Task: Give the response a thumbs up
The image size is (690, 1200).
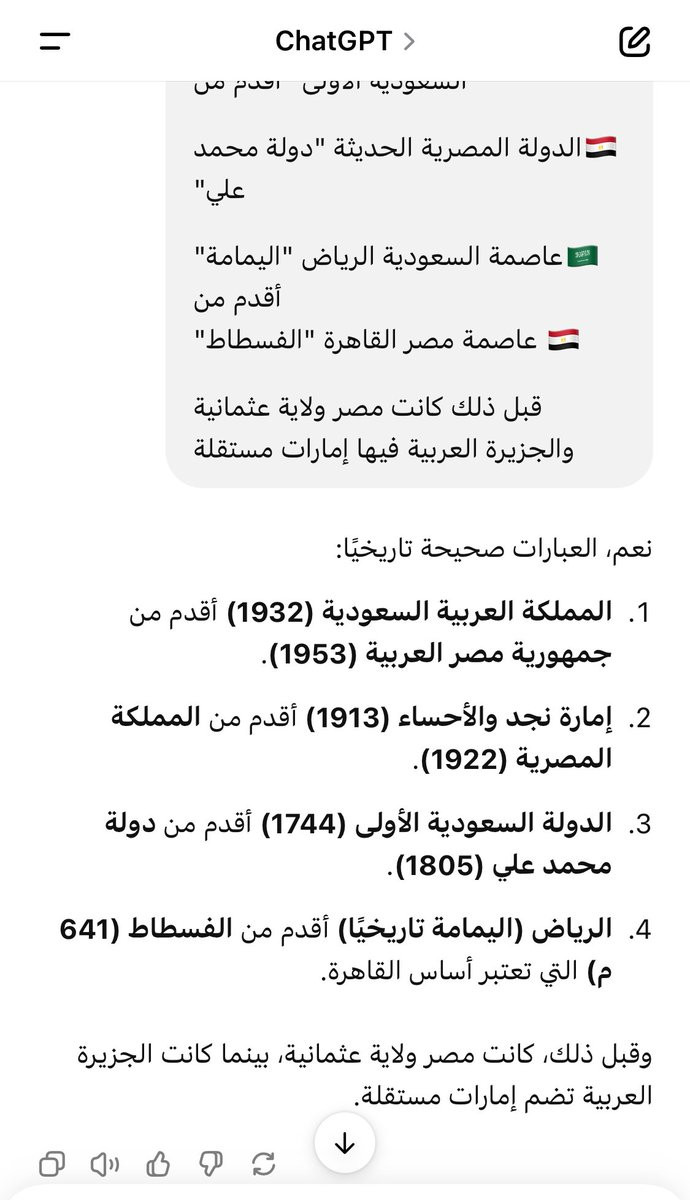Action: tap(158, 1163)
